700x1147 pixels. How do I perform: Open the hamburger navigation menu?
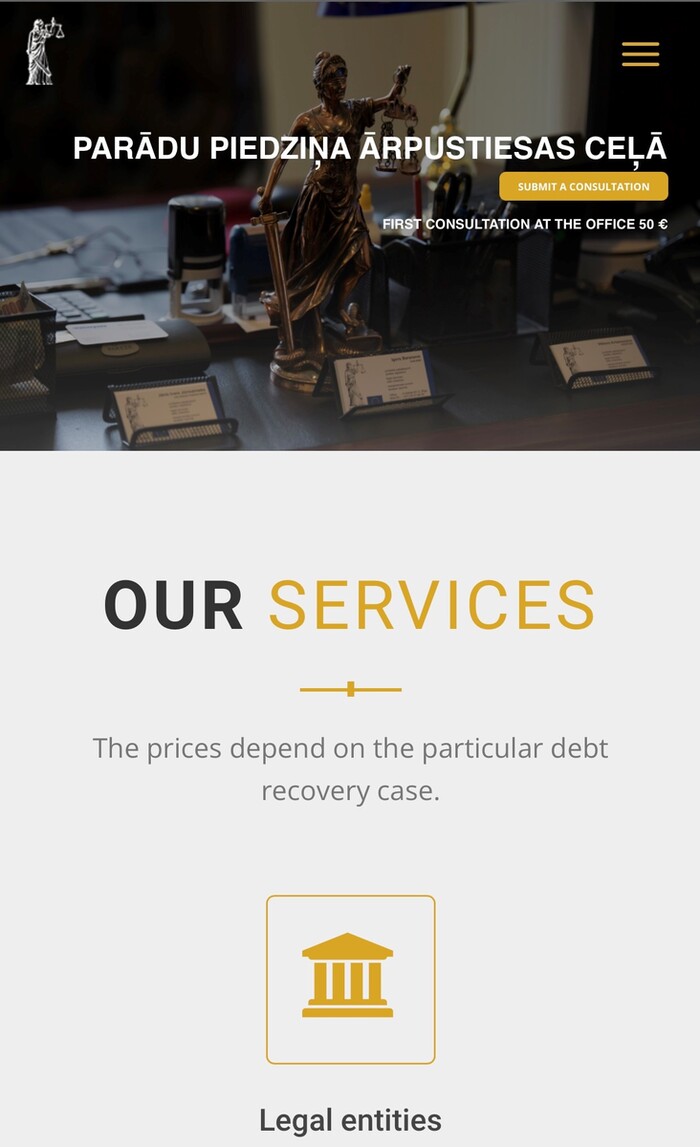click(x=640, y=54)
